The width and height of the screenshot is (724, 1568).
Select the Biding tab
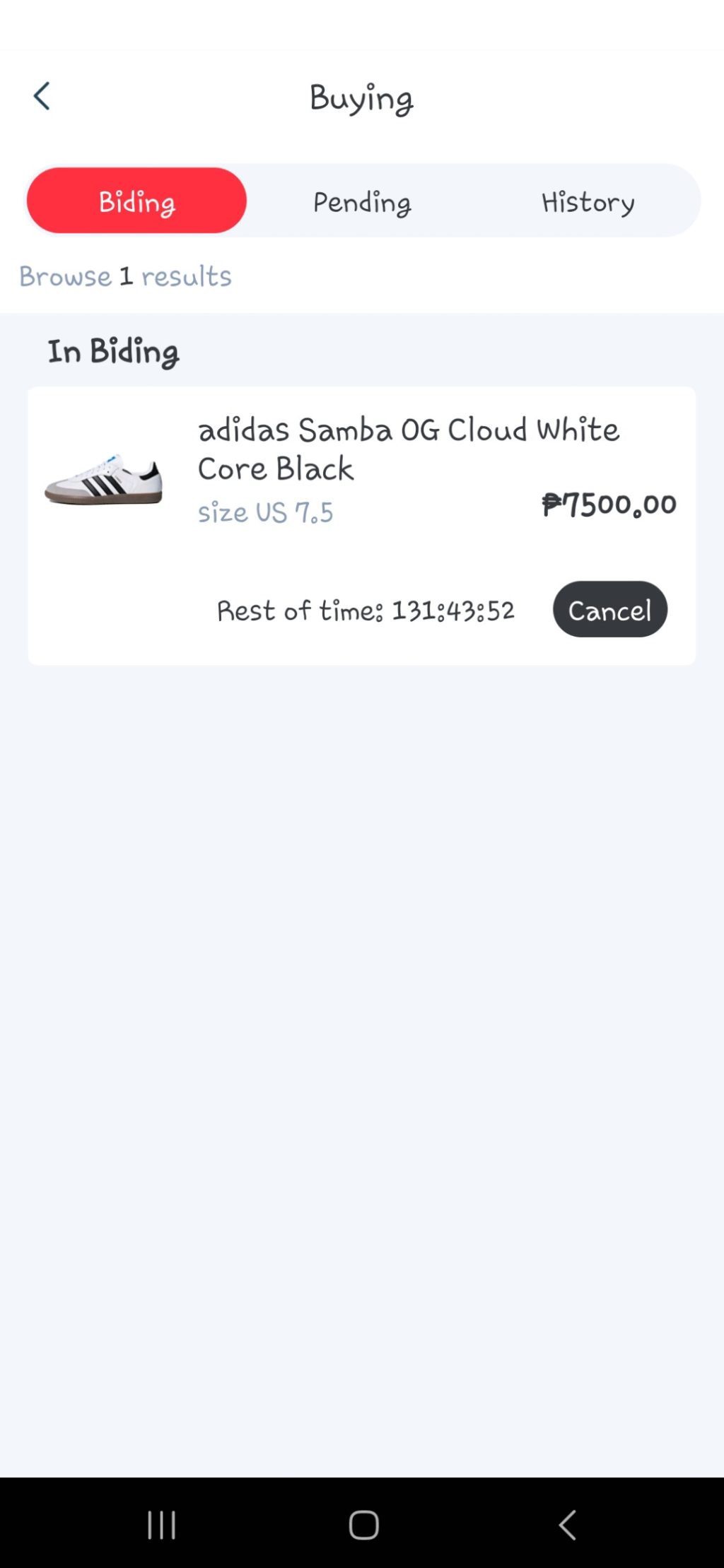coord(136,201)
